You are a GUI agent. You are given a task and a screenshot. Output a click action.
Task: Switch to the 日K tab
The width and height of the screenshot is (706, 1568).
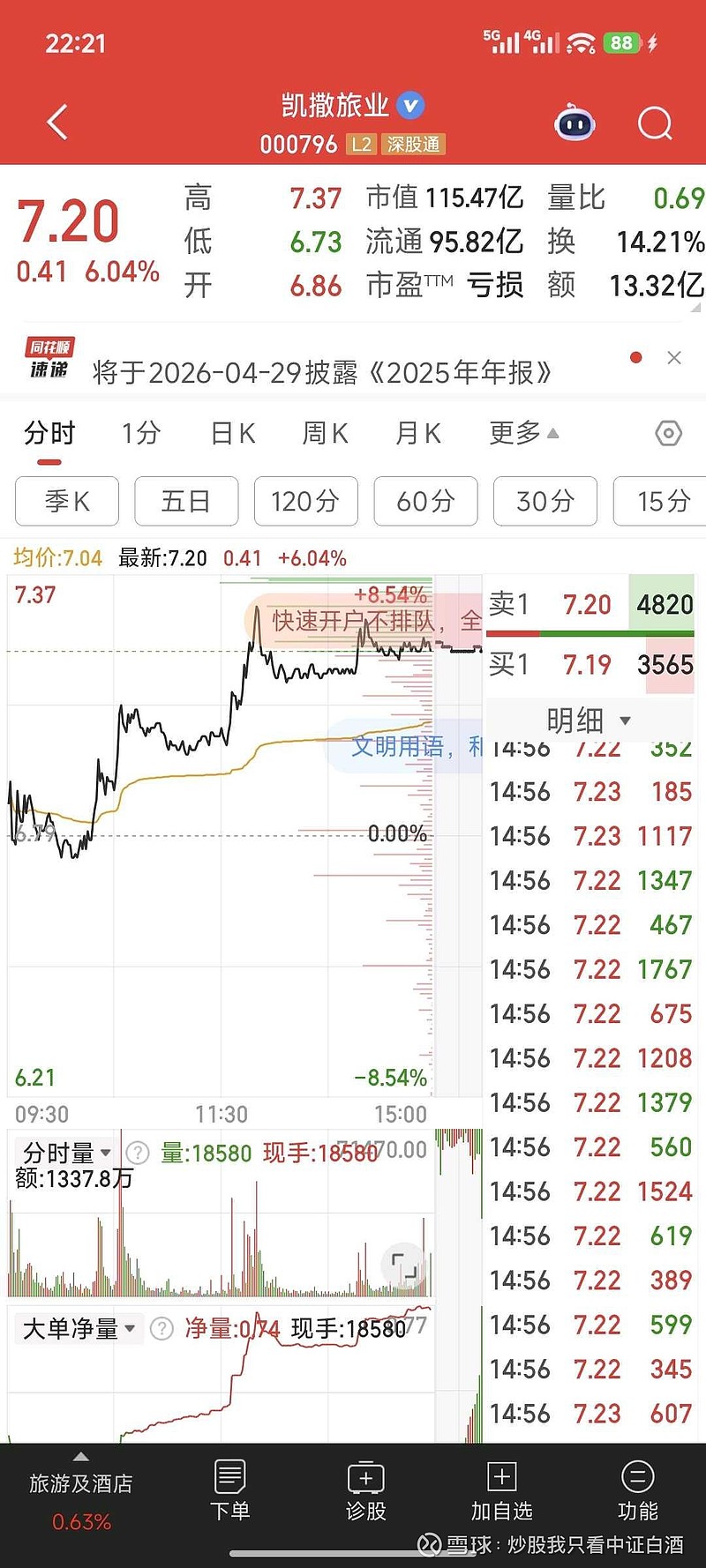pyautogui.click(x=232, y=433)
